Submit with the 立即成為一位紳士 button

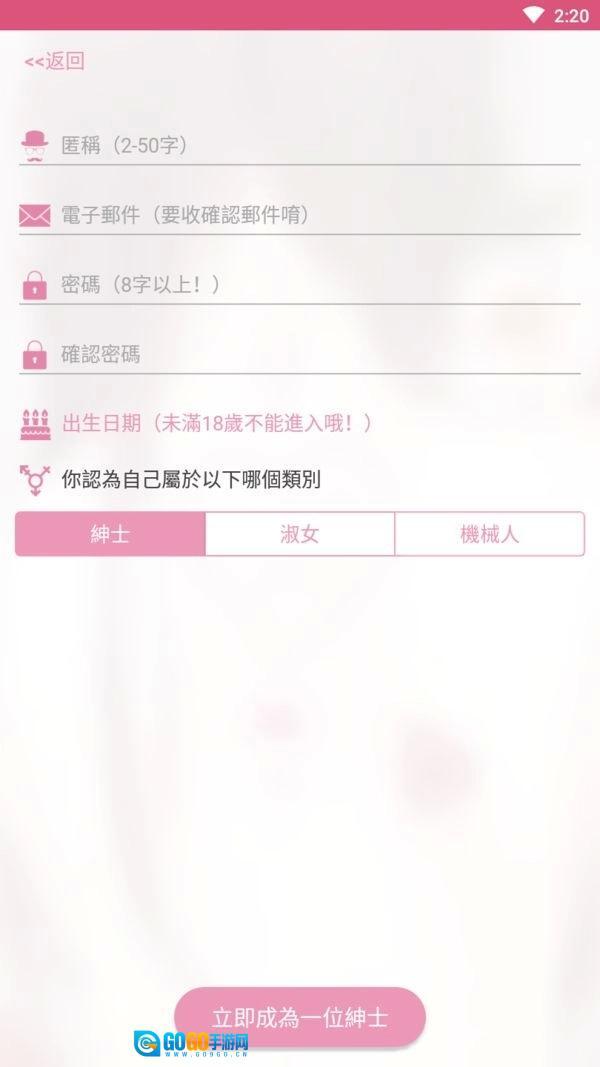pyautogui.click(x=300, y=1018)
